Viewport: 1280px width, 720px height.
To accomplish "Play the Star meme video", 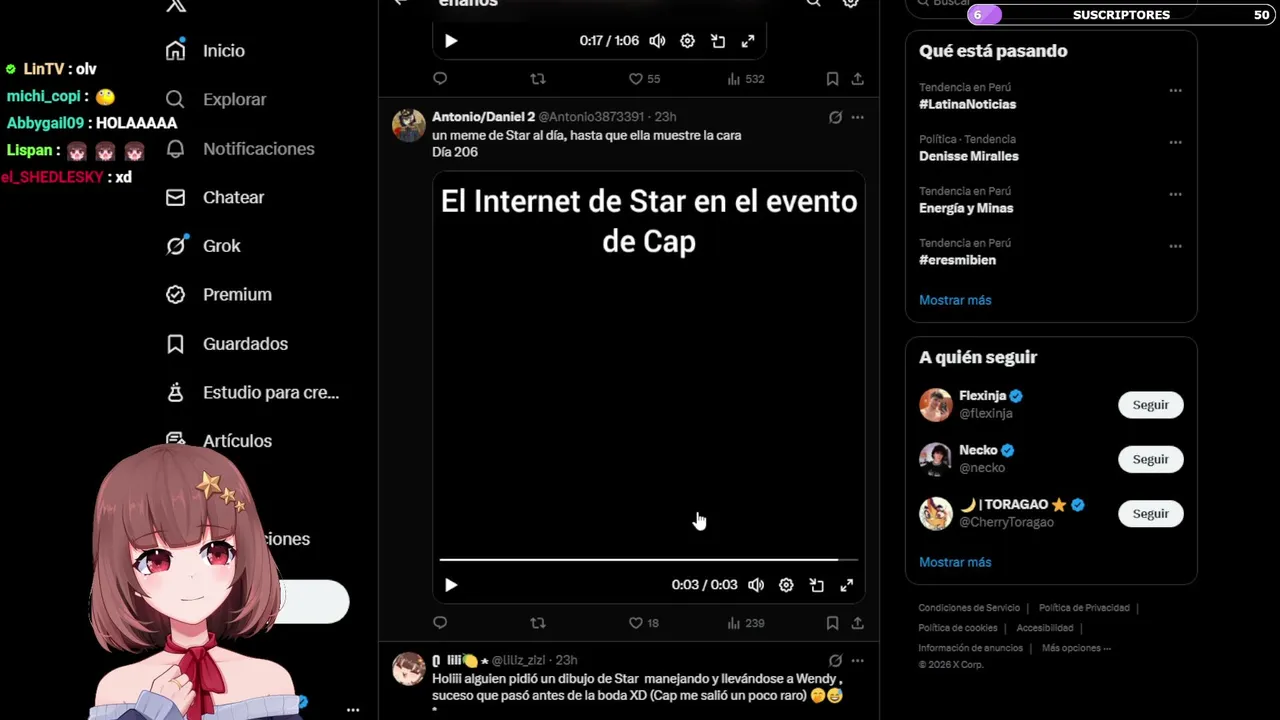I will tap(451, 585).
